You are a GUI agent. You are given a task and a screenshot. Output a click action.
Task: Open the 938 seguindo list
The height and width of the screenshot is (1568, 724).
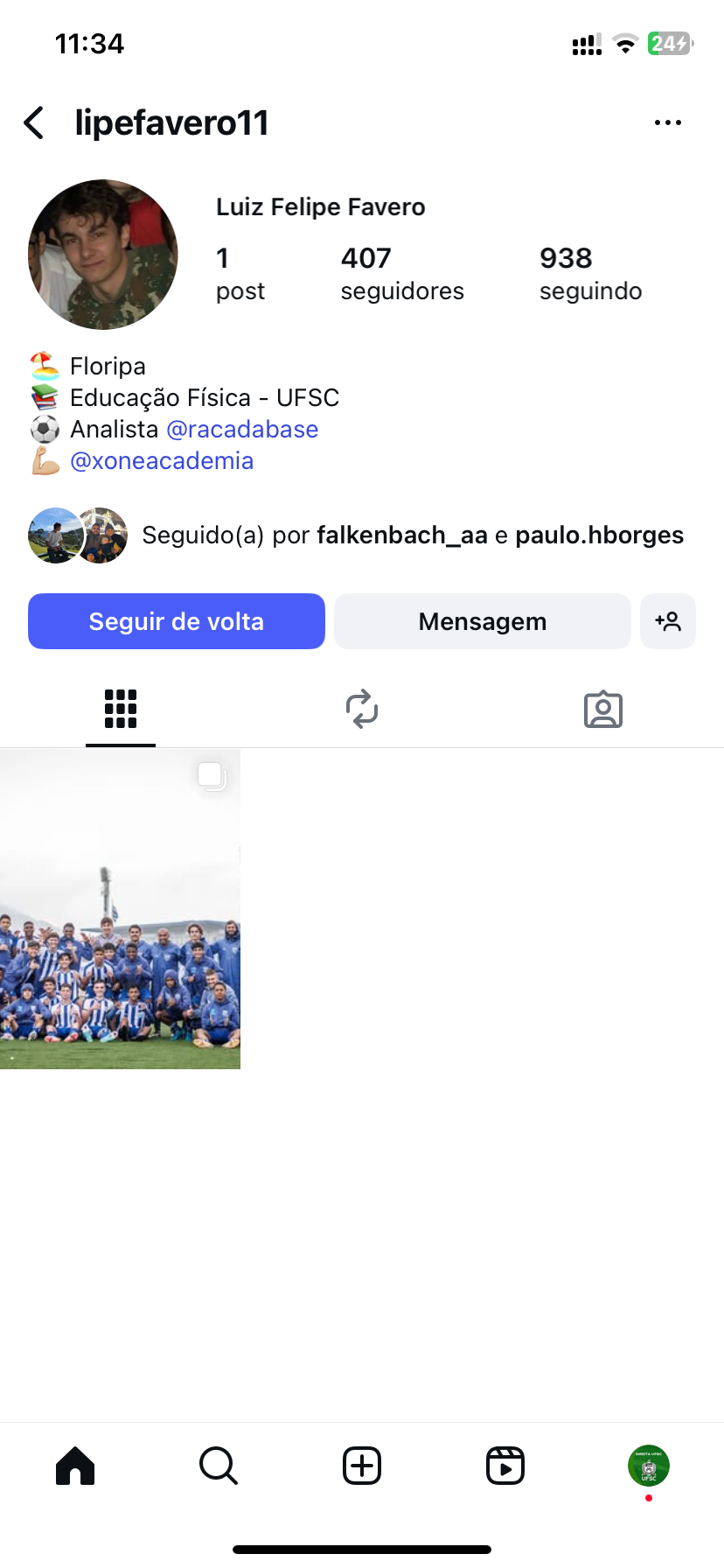pyautogui.click(x=590, y=273)
